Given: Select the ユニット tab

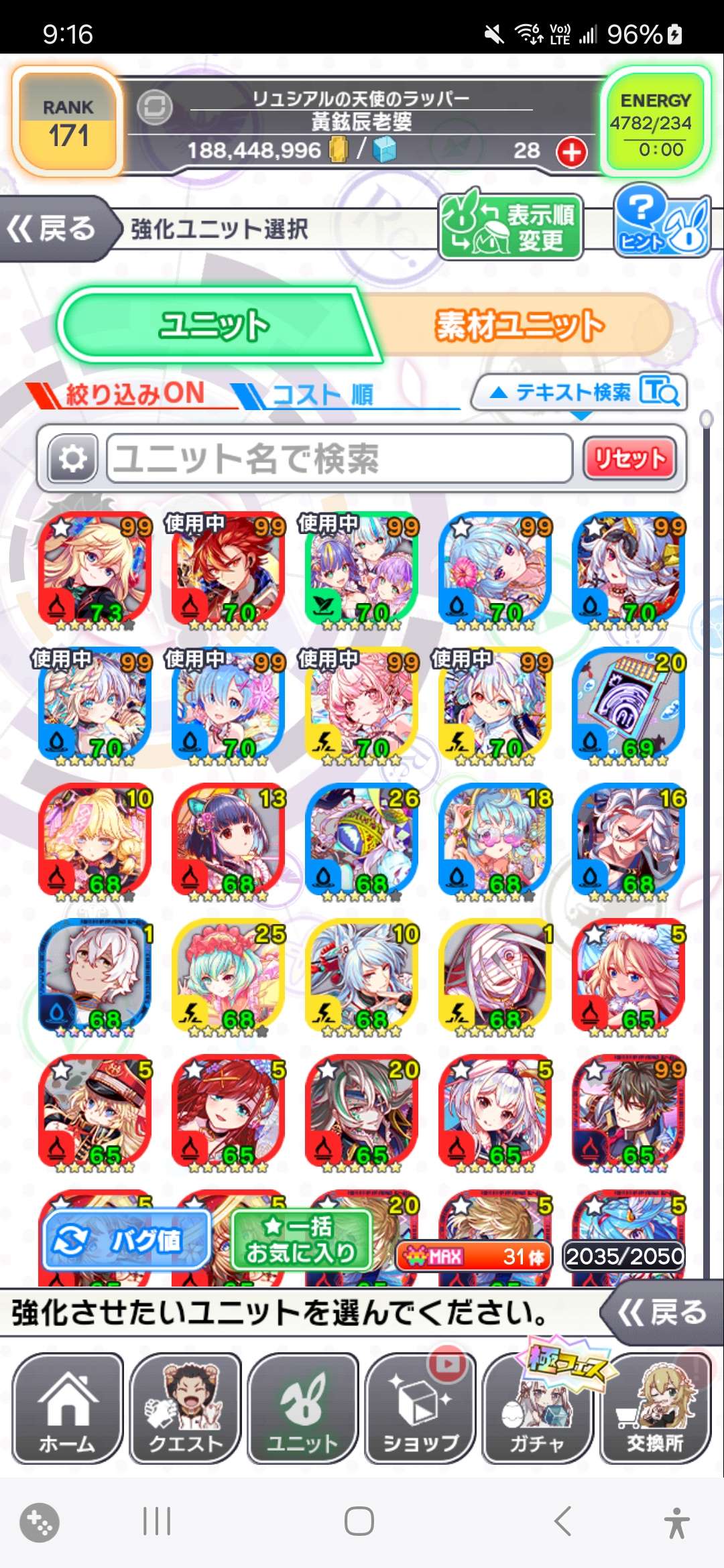Looking at the screenshot, I should point(215,326).
